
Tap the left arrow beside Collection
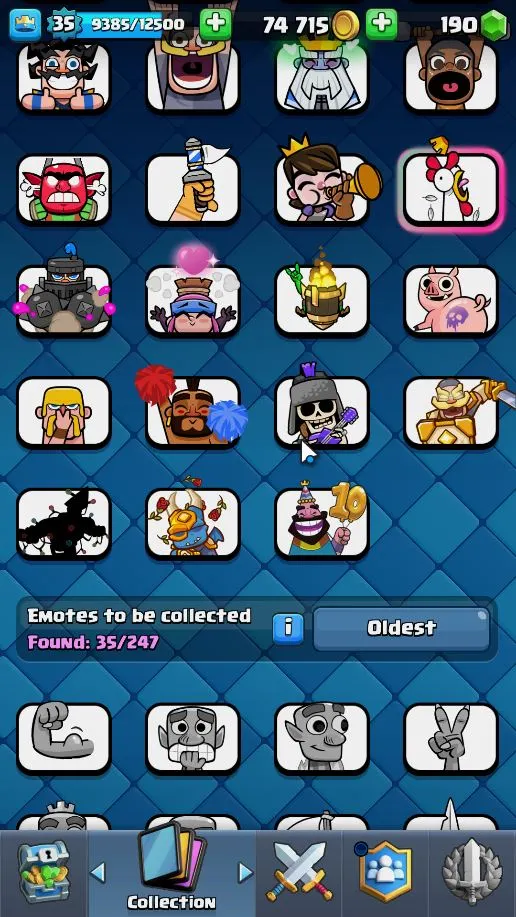pyautogui.click(x=98, y=873)
